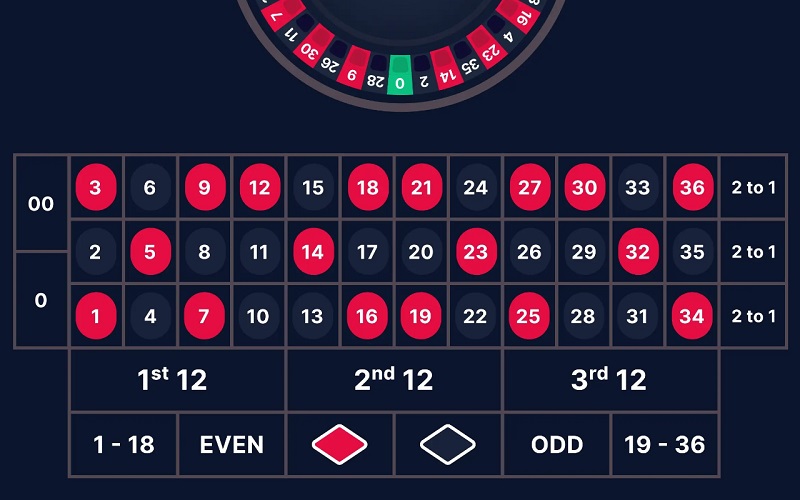Bet on the green 0 cell
The width and height of the screenshot is (800, 500).
41,300
